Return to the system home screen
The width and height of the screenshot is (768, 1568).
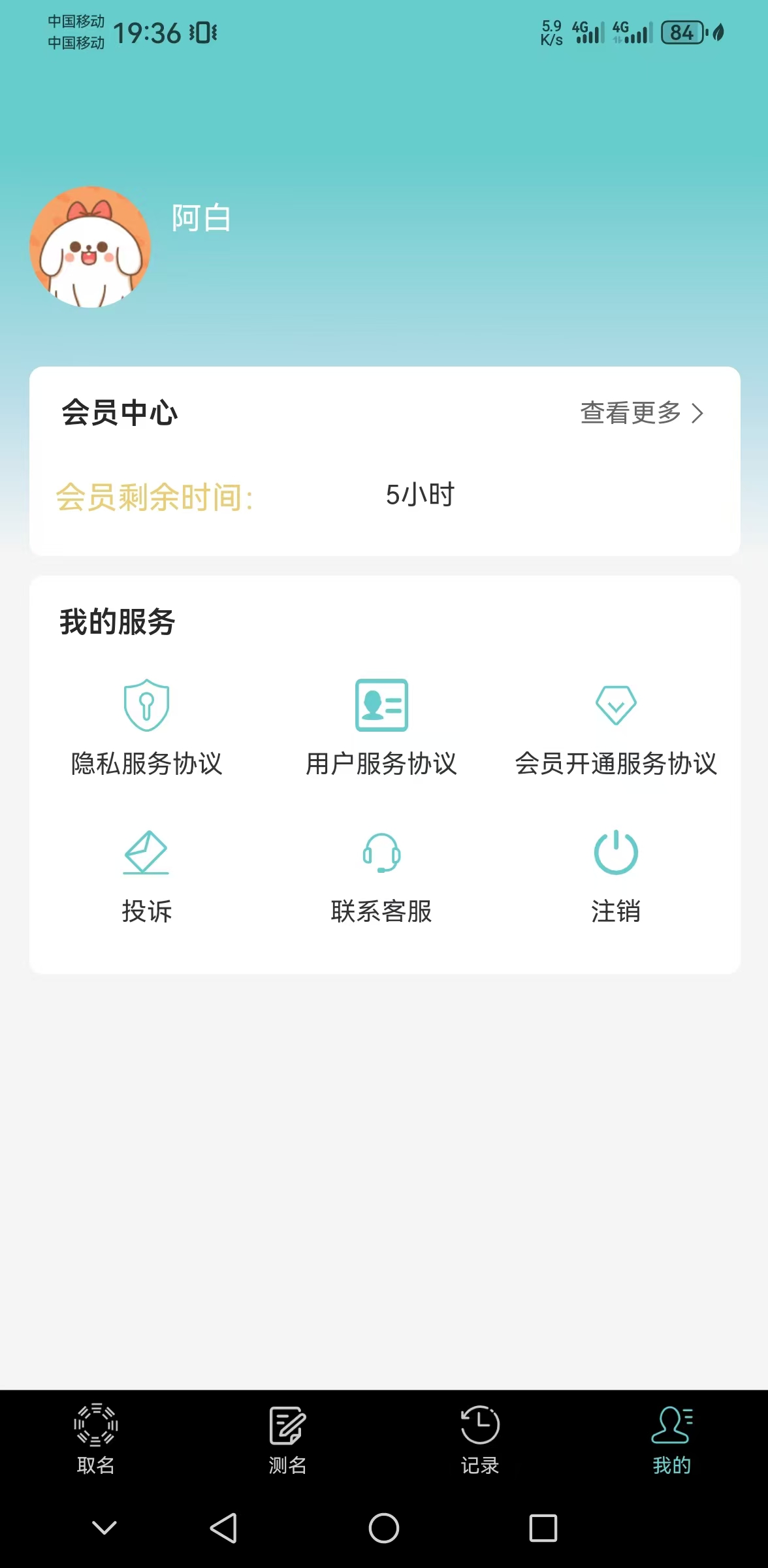[x=384, y=1528]
